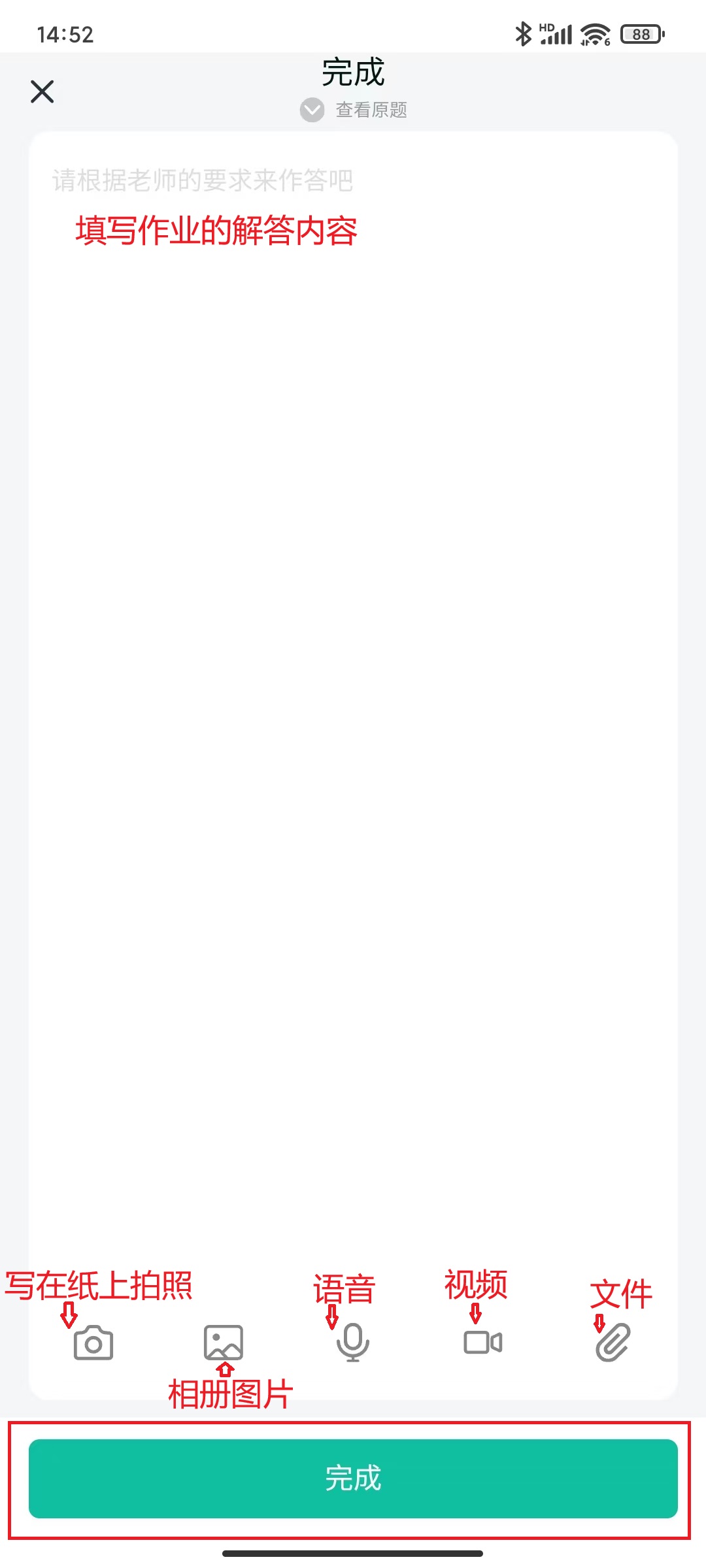Viewport: 706px width, 1568px height.
Task: Pick a picture from the album
Action: (x=224, y=1342)
